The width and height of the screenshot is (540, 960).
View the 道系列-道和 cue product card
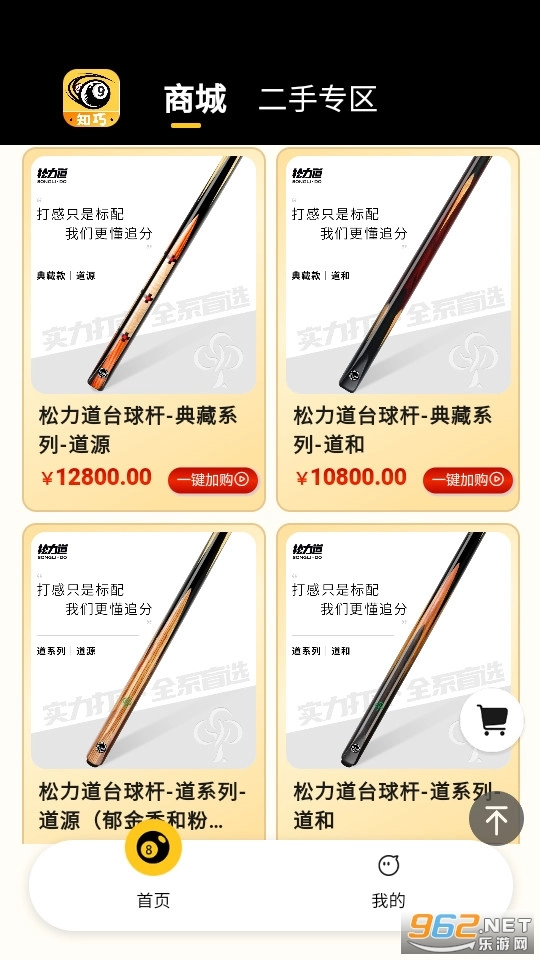[398, 683]
